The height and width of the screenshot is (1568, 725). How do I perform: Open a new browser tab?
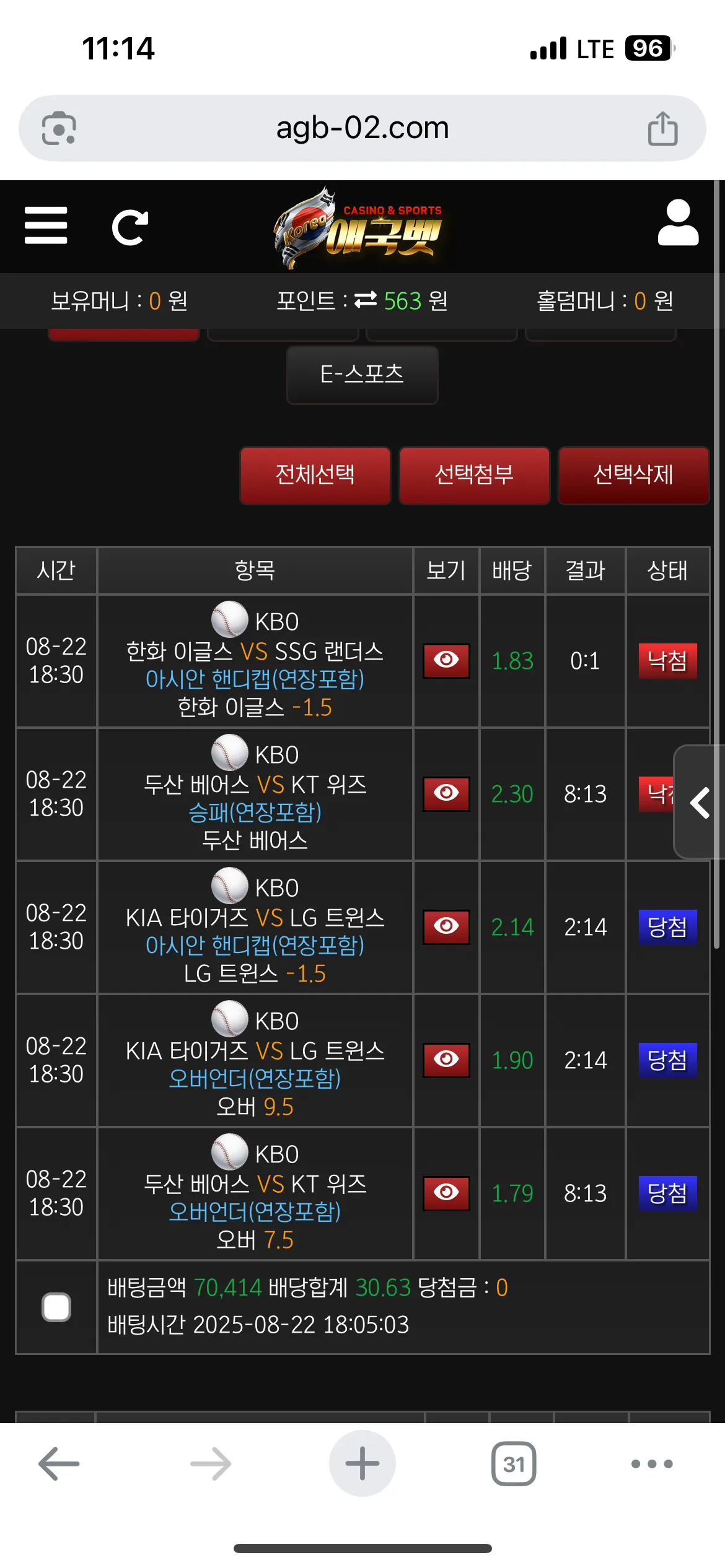click(x=362, y=1463)
